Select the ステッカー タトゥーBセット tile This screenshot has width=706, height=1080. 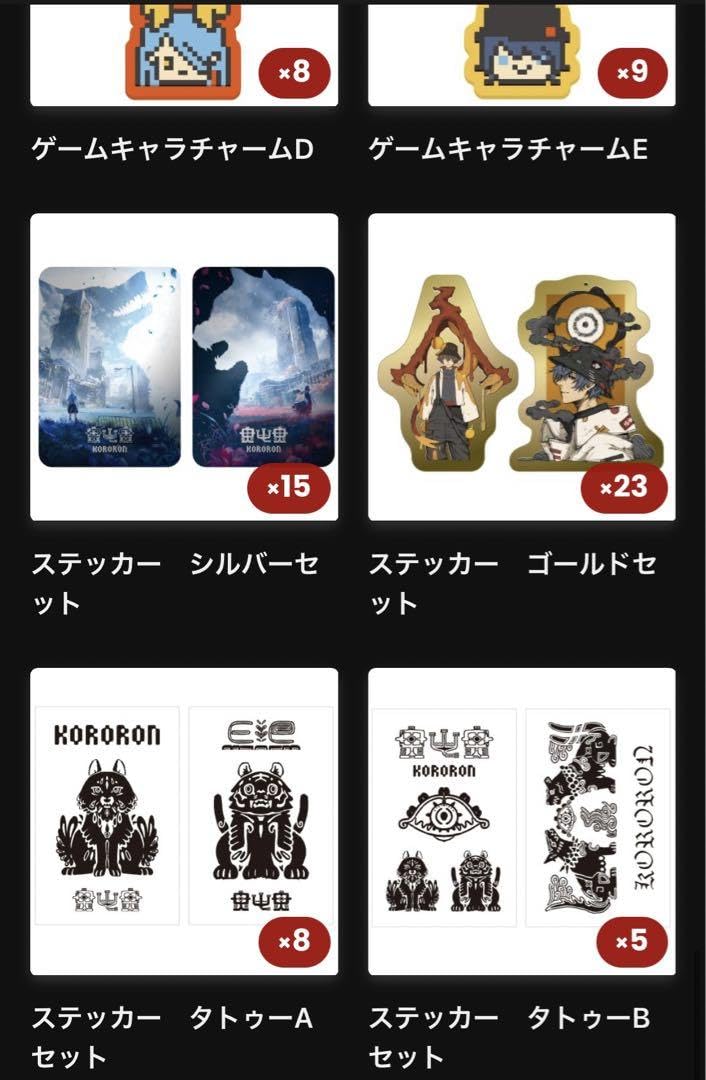[x=521, y=821]
